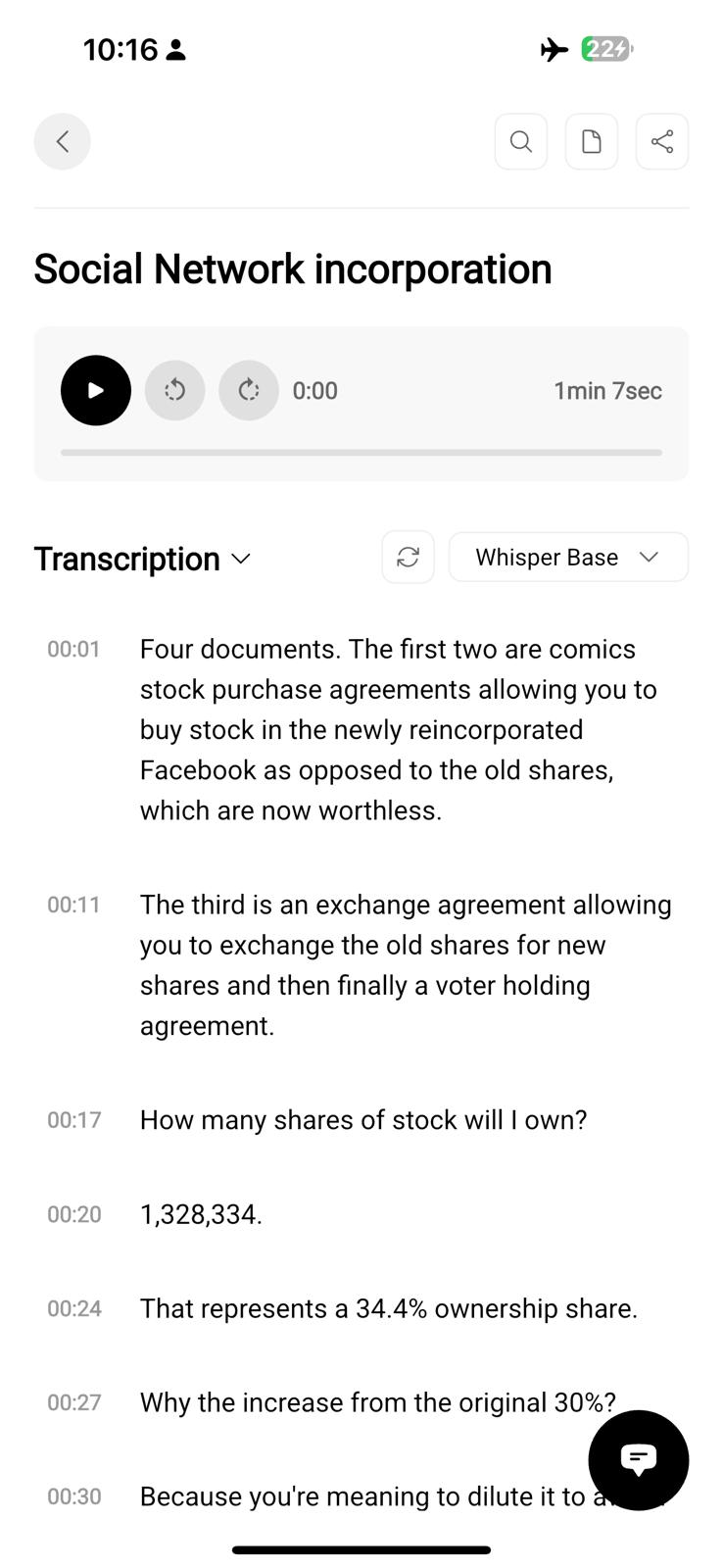Share the Social Network incorporation recording
Image resolution: width=723 pixels, height=1568 pixels.
click(661, 141)
